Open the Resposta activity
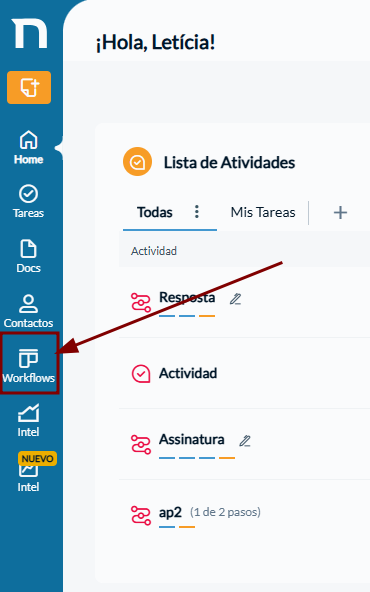Screen dimensions: 370x592 [187, 298]
